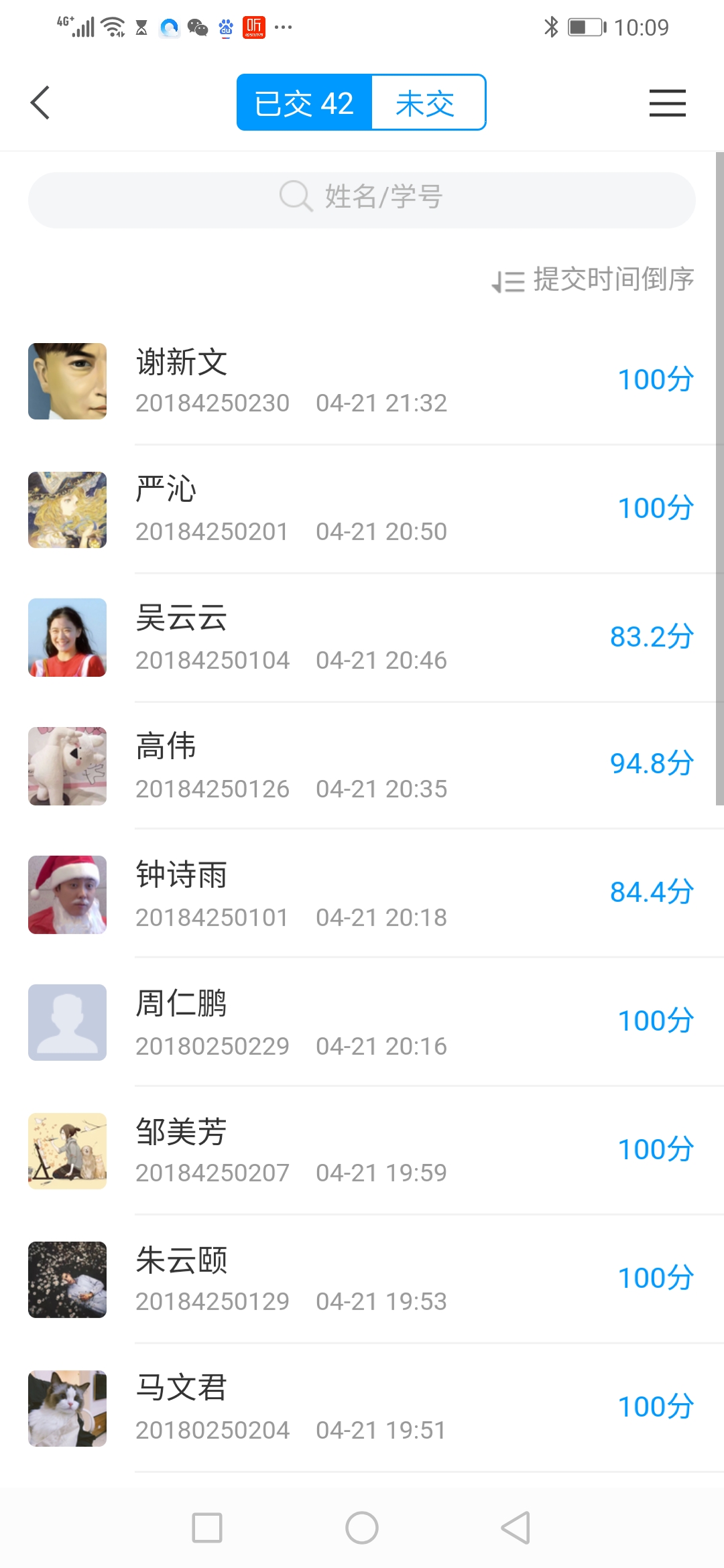724x1568 pixels.
Task: Check 朱云颐's submitted work
Action: click(x=362, y=1280)
